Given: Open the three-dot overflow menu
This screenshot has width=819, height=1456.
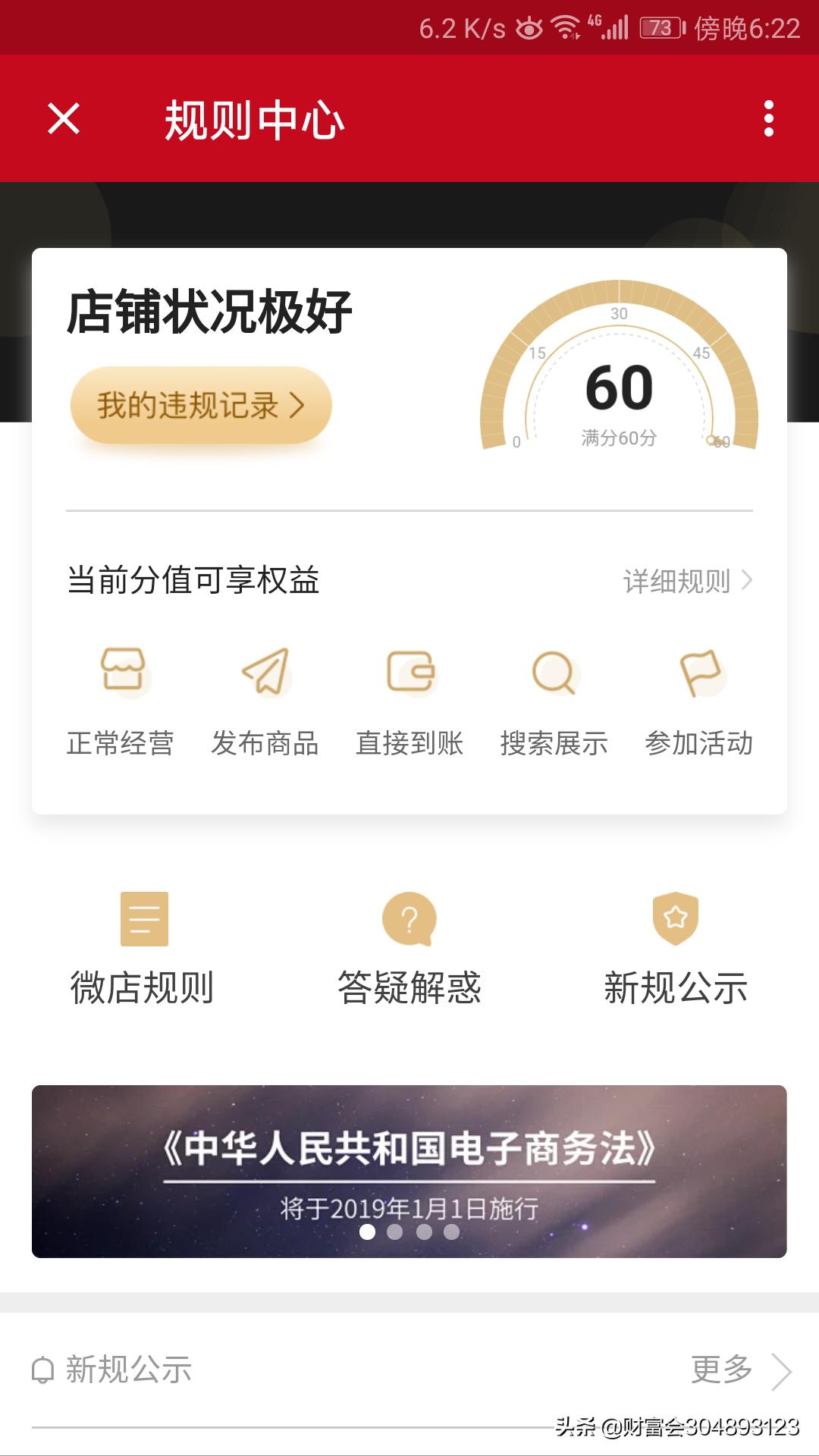Looking at the screenshot, I should 771,119.
